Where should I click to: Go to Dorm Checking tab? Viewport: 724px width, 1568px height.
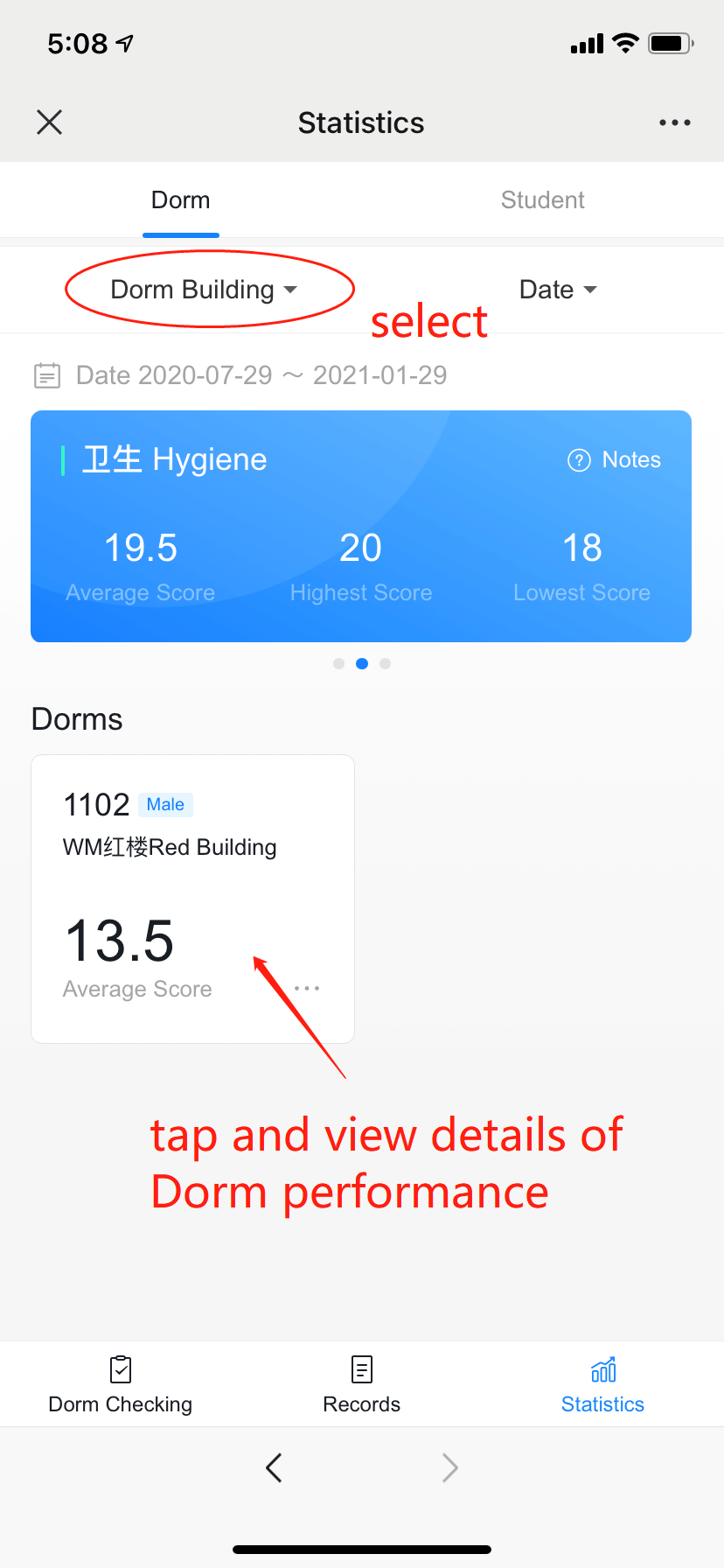click(x=121, y=1385)
